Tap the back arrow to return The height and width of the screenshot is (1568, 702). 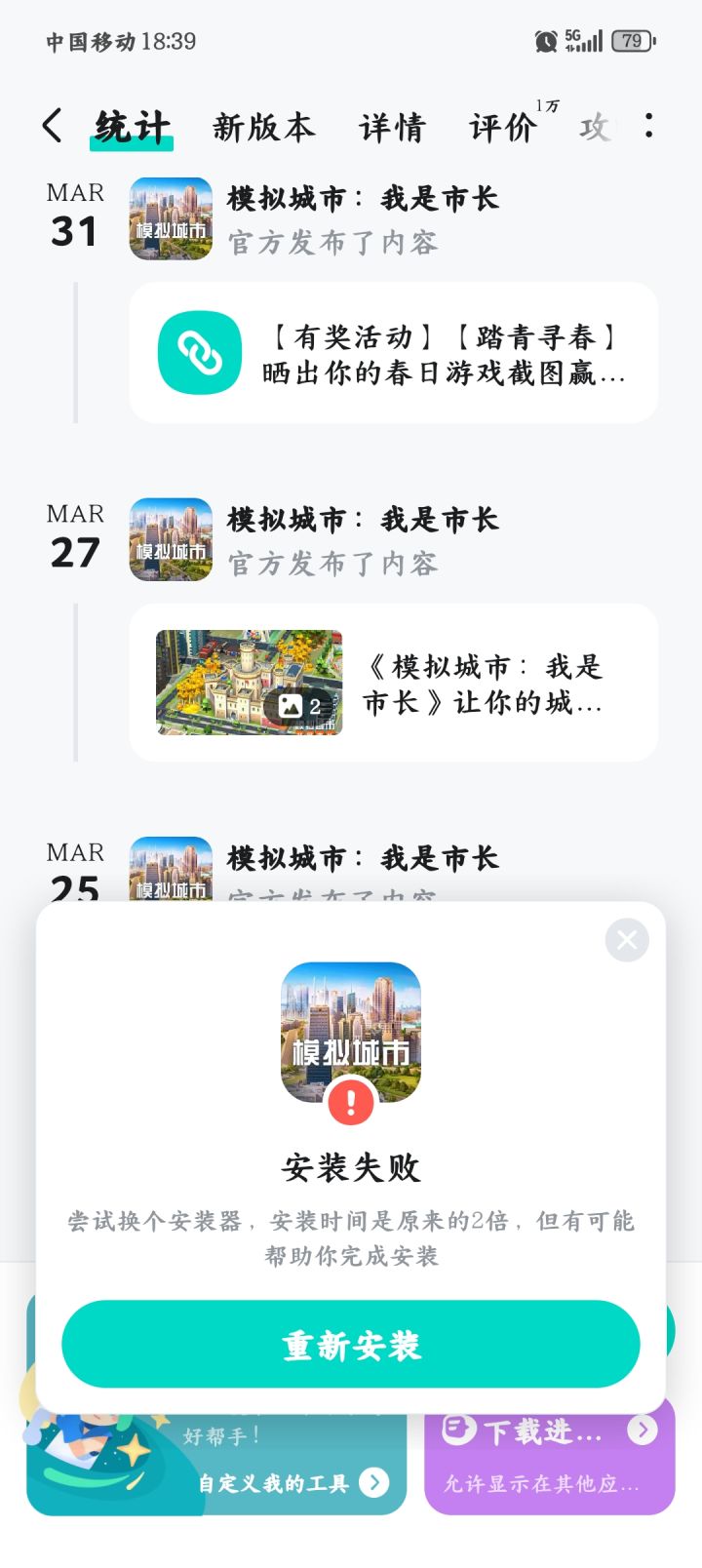click(51, 127)
